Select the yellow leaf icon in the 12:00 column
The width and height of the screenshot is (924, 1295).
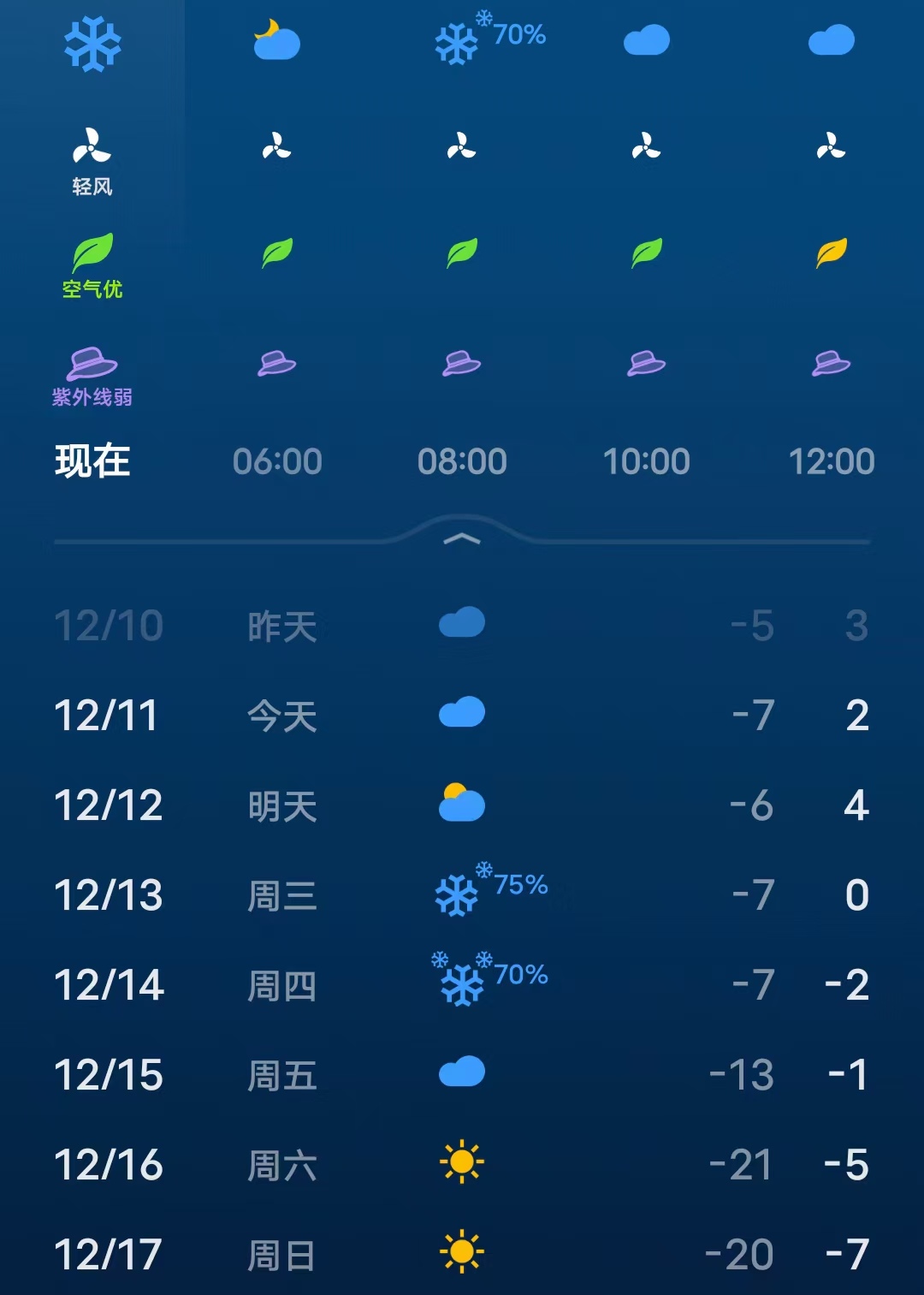832,252
